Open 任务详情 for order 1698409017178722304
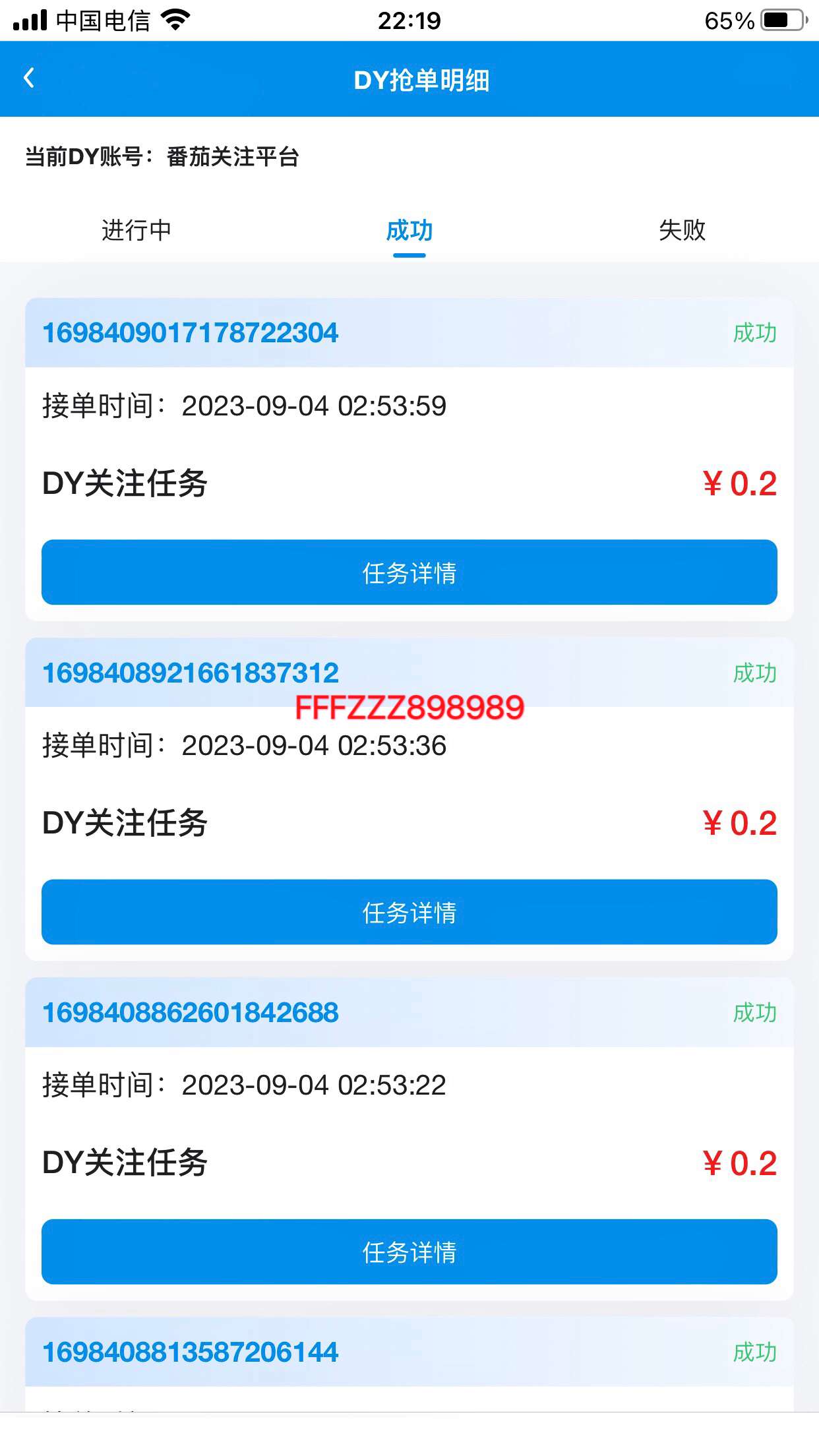This screenshot has width=819, height=1456. coord(409,572)
